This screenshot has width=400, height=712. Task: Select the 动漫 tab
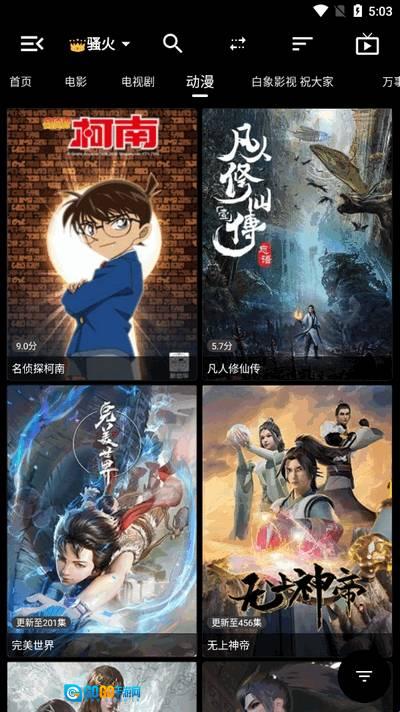[200, 82]
